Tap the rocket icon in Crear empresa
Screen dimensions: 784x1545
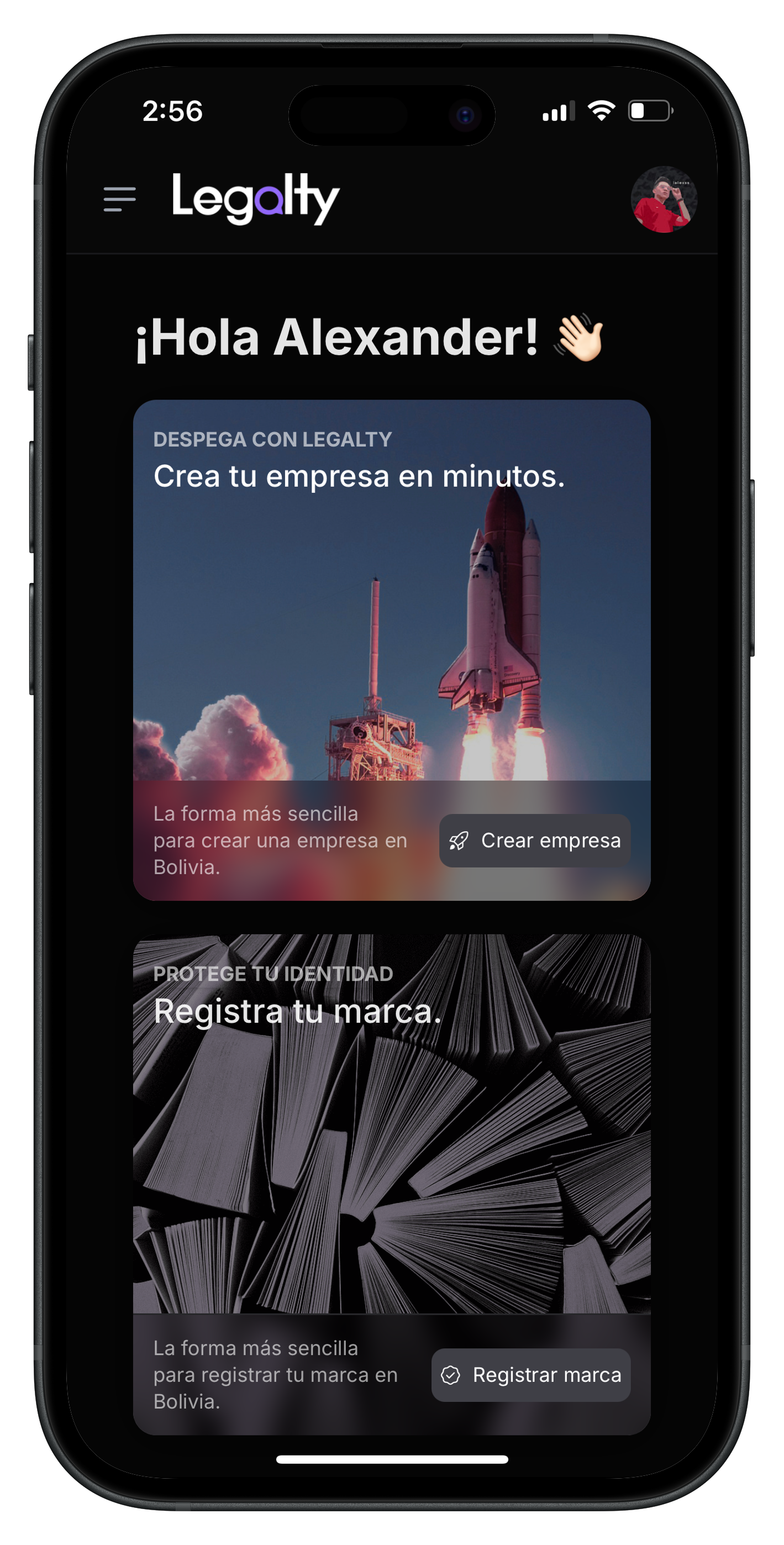click(x=460, y=841)
